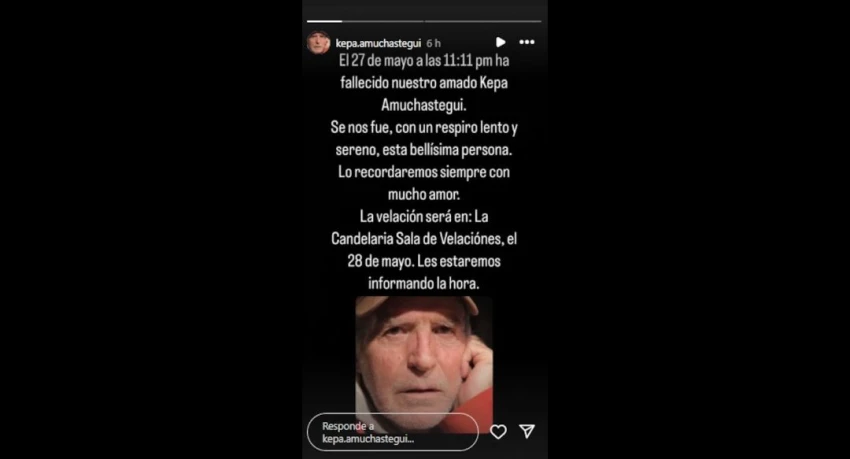The image size is (850, 459).
Task: Like this story with the heart
Action: click(498, 431)
